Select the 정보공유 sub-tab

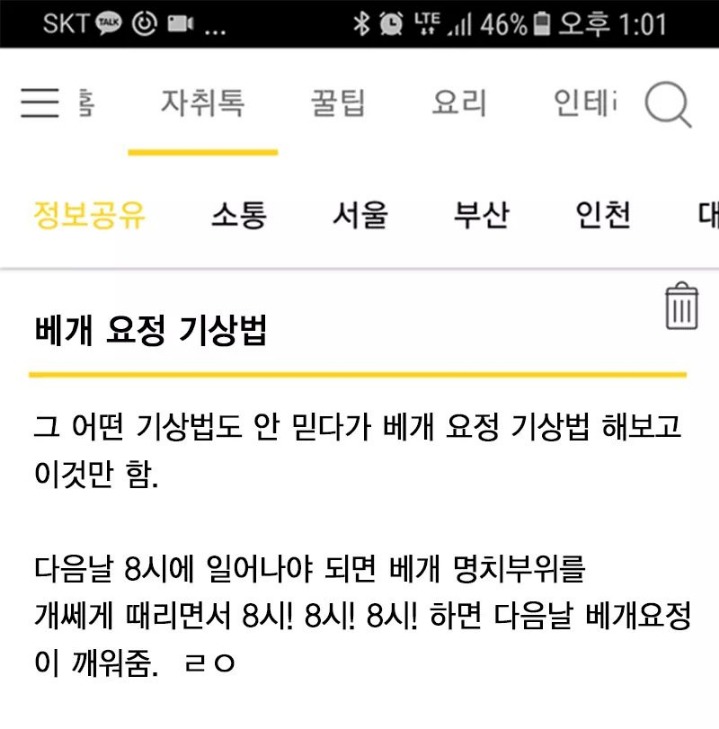(x=89, y=214)
